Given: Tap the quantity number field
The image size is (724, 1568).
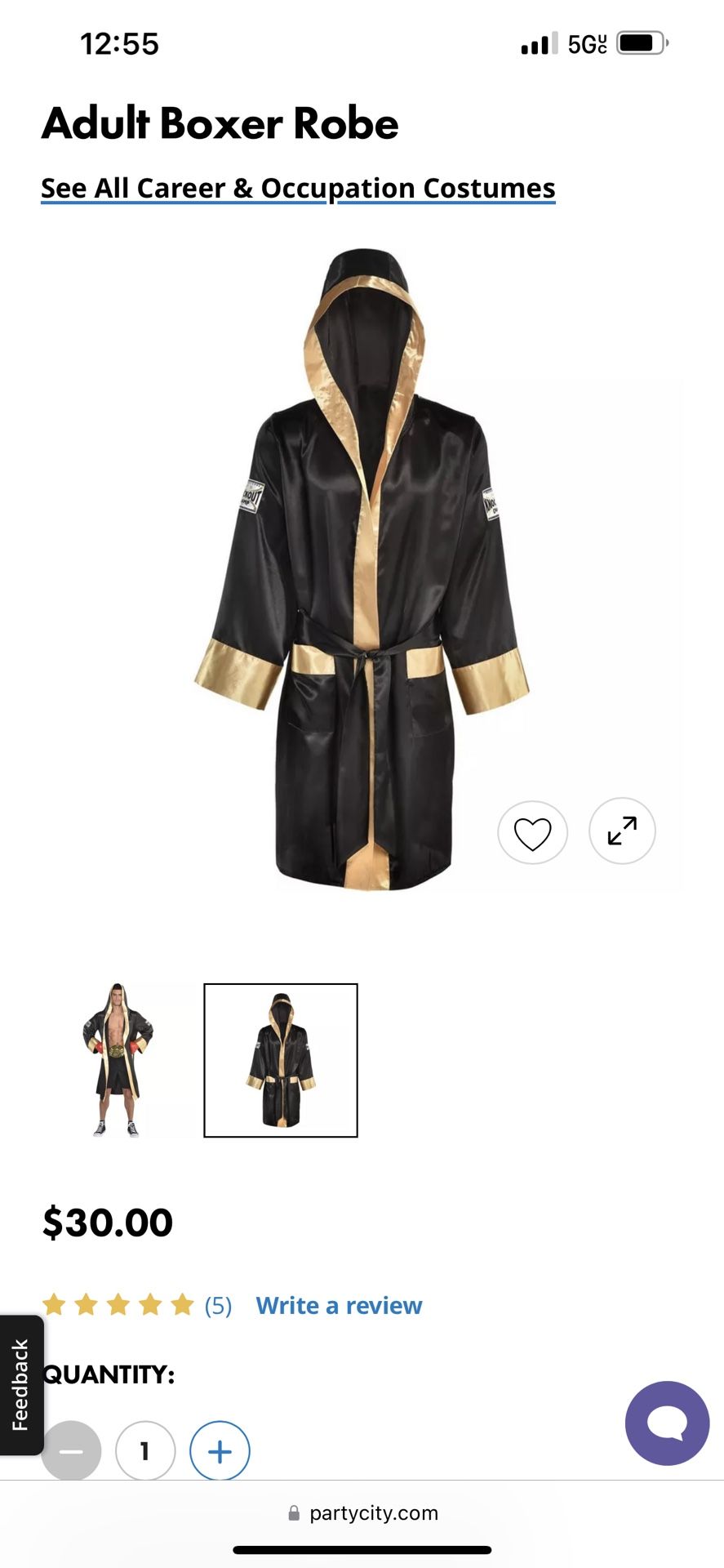Looking at the screenshot, I should pyautogui.click(x=145, y=1450).
